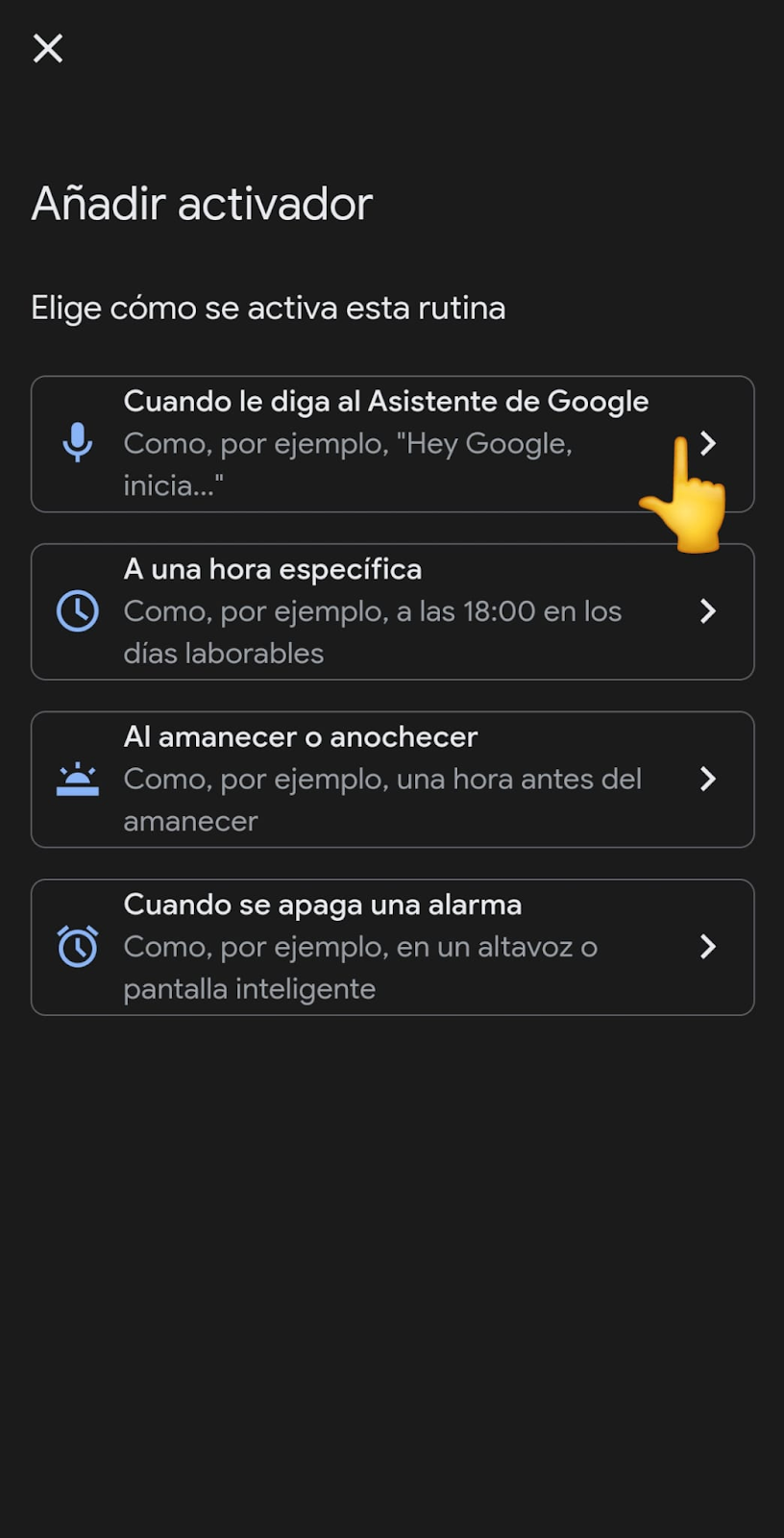The height and width of the screenshot is (1538, 784).
Task: Close the Añadir activador screen
Action: pos(48,48)
